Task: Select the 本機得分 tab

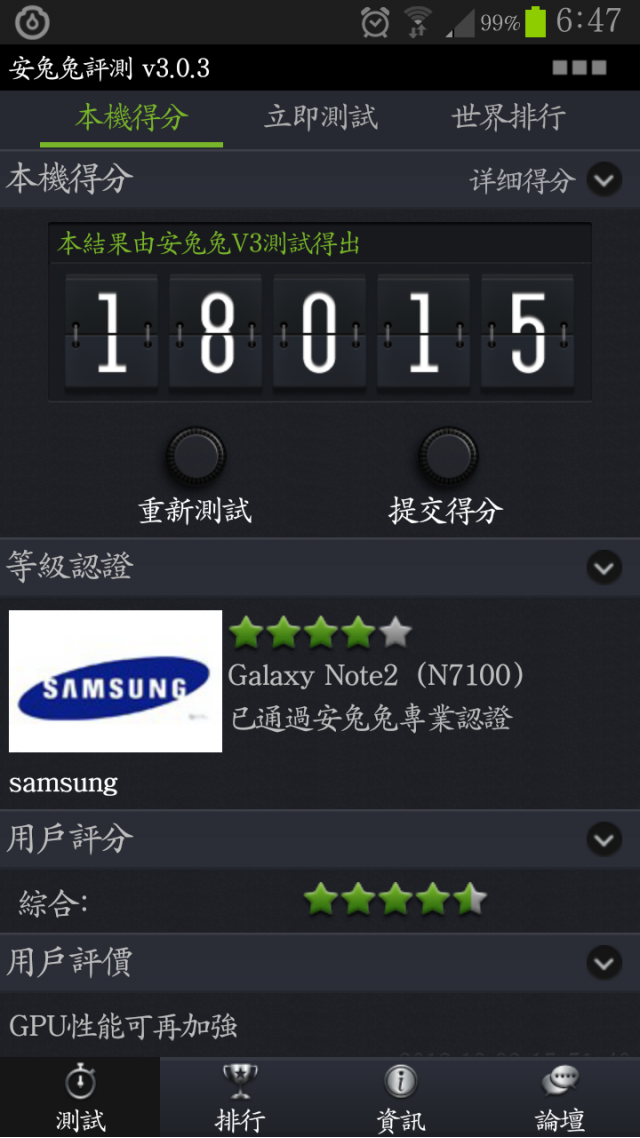Action: click(x=131, y=118)
